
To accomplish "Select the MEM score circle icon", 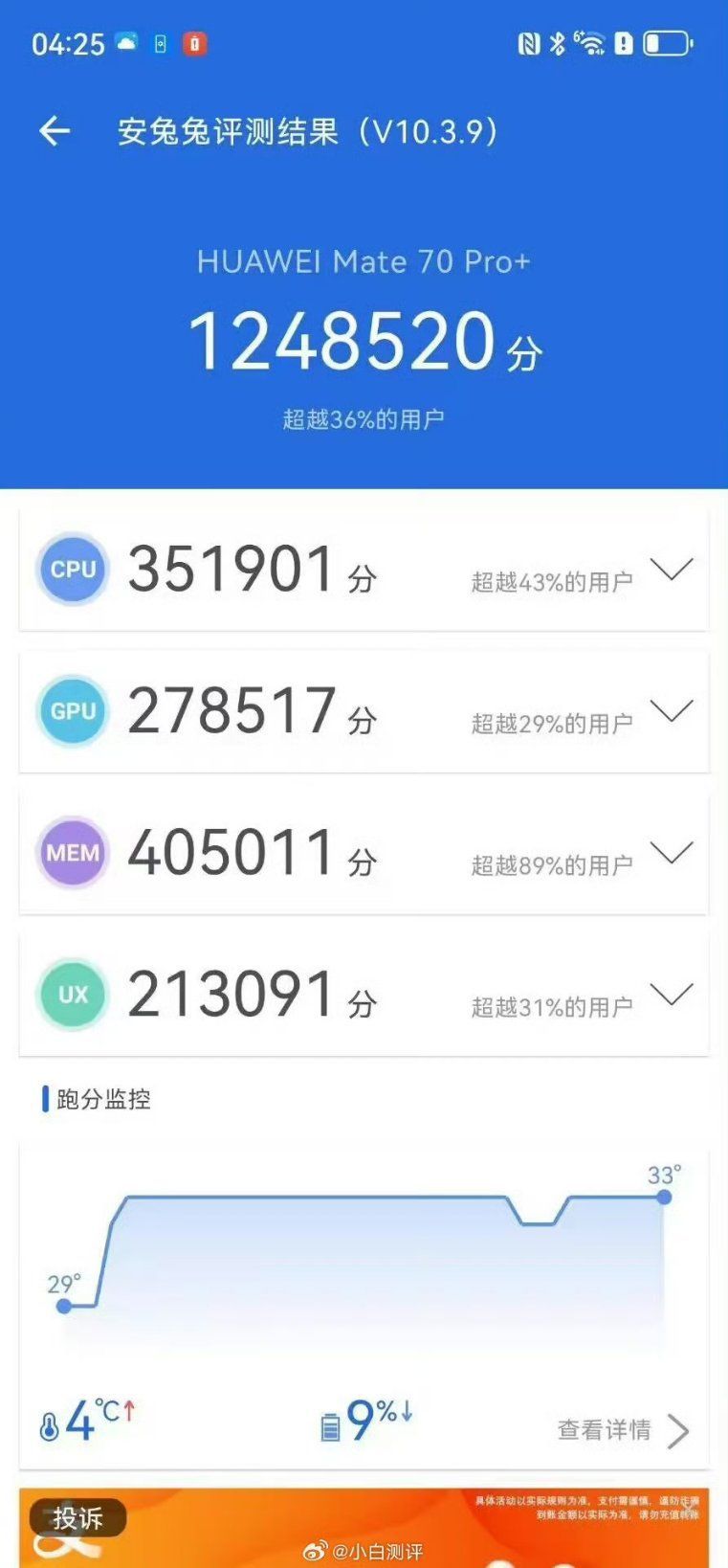I will [x=73, y=853].
